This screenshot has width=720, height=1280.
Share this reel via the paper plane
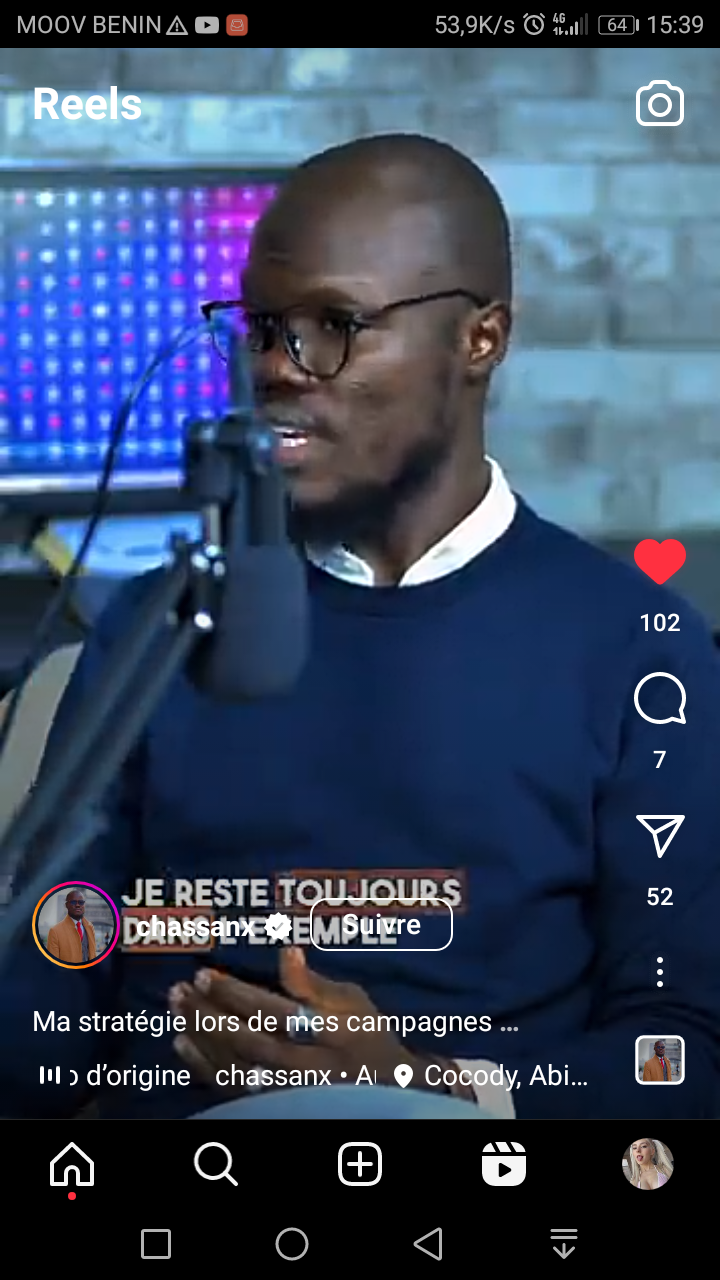[660, 836]
